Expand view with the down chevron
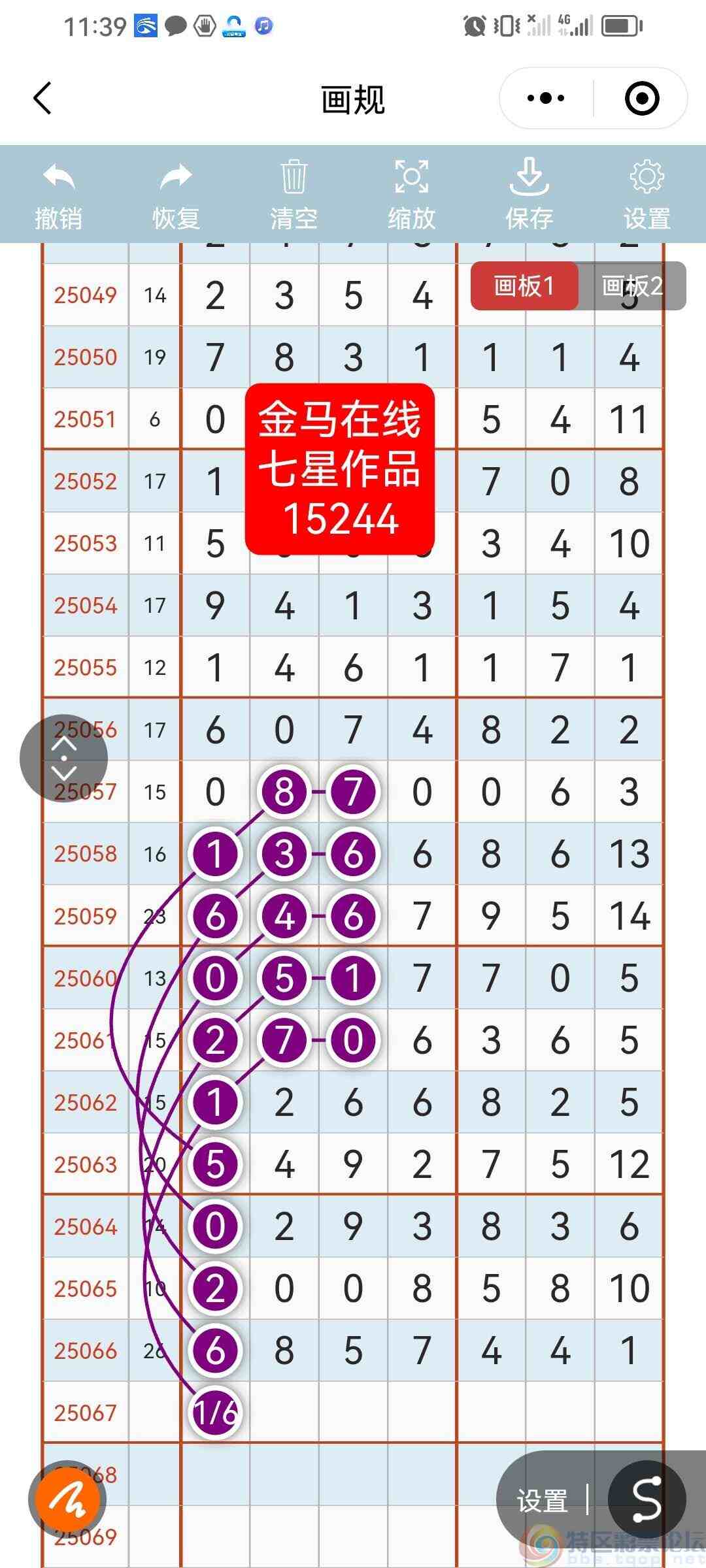Viewport: 706px width, 1568px height. (65, 772)
